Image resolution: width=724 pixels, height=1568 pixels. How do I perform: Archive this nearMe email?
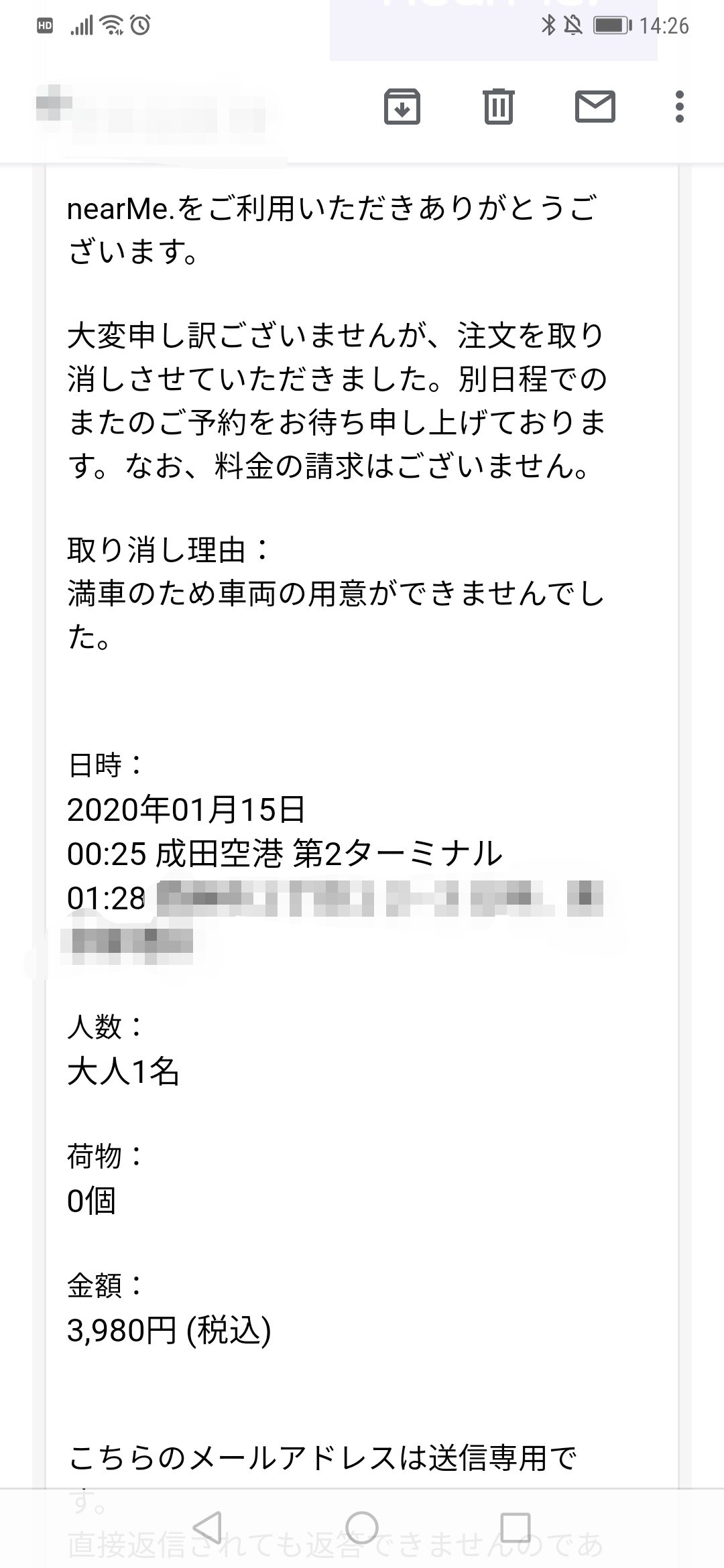tap(402, 107)
